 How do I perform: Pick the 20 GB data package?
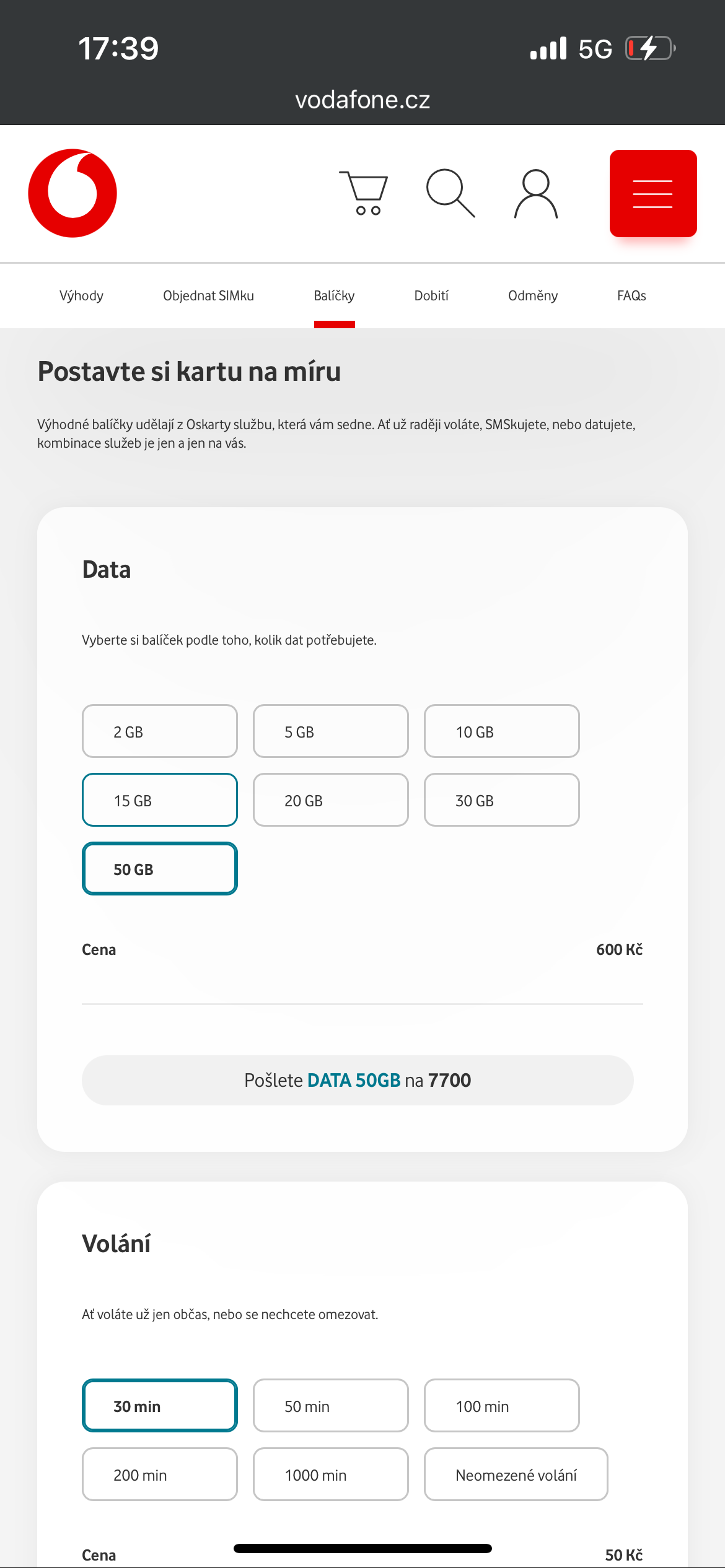pyautogui.click(x=331, y=800)
